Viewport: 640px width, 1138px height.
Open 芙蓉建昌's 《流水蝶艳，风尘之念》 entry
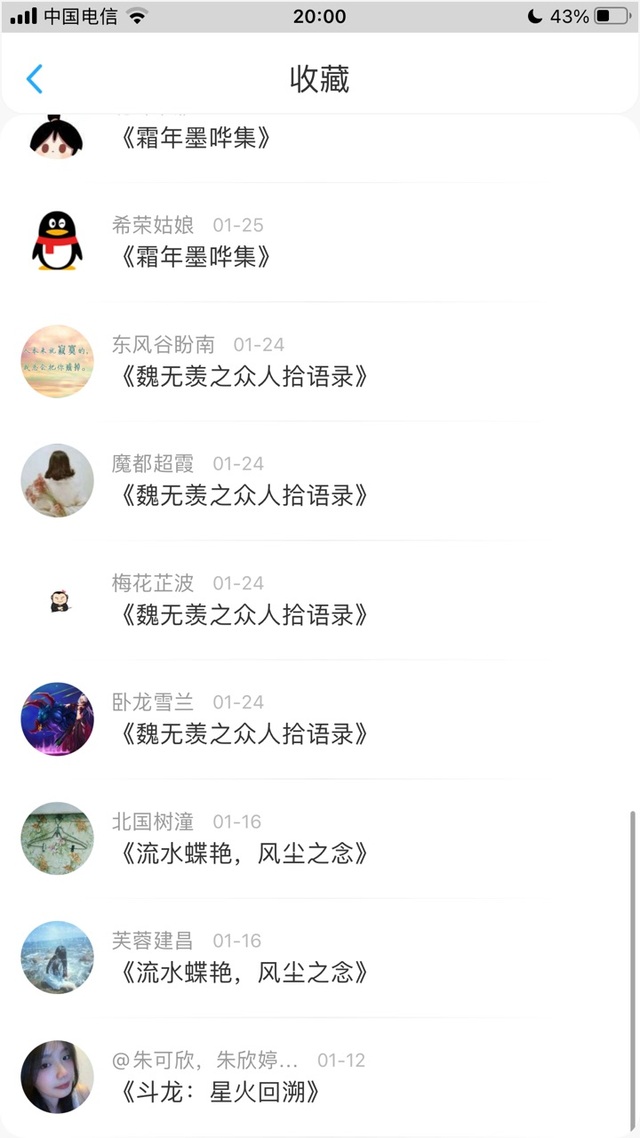click(x=243, y=972)
